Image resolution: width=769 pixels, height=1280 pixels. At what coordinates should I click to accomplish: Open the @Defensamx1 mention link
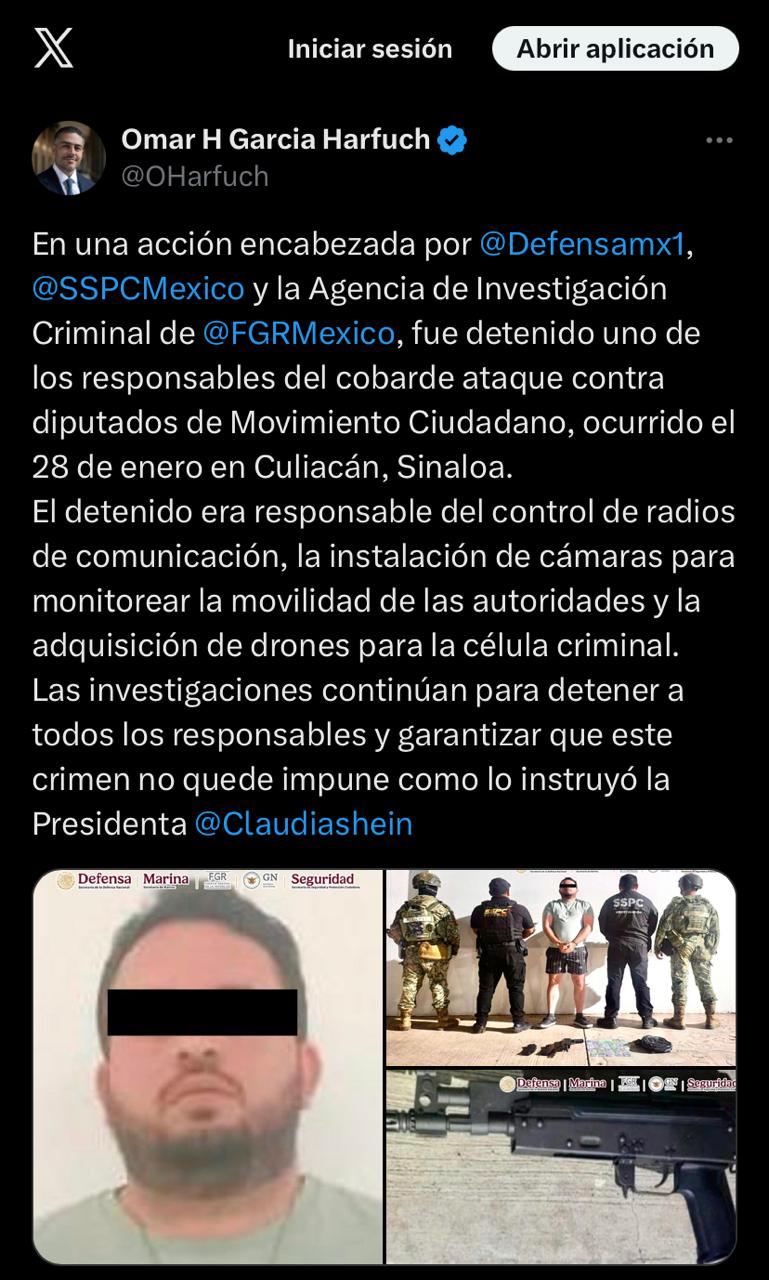click(584, 243)
